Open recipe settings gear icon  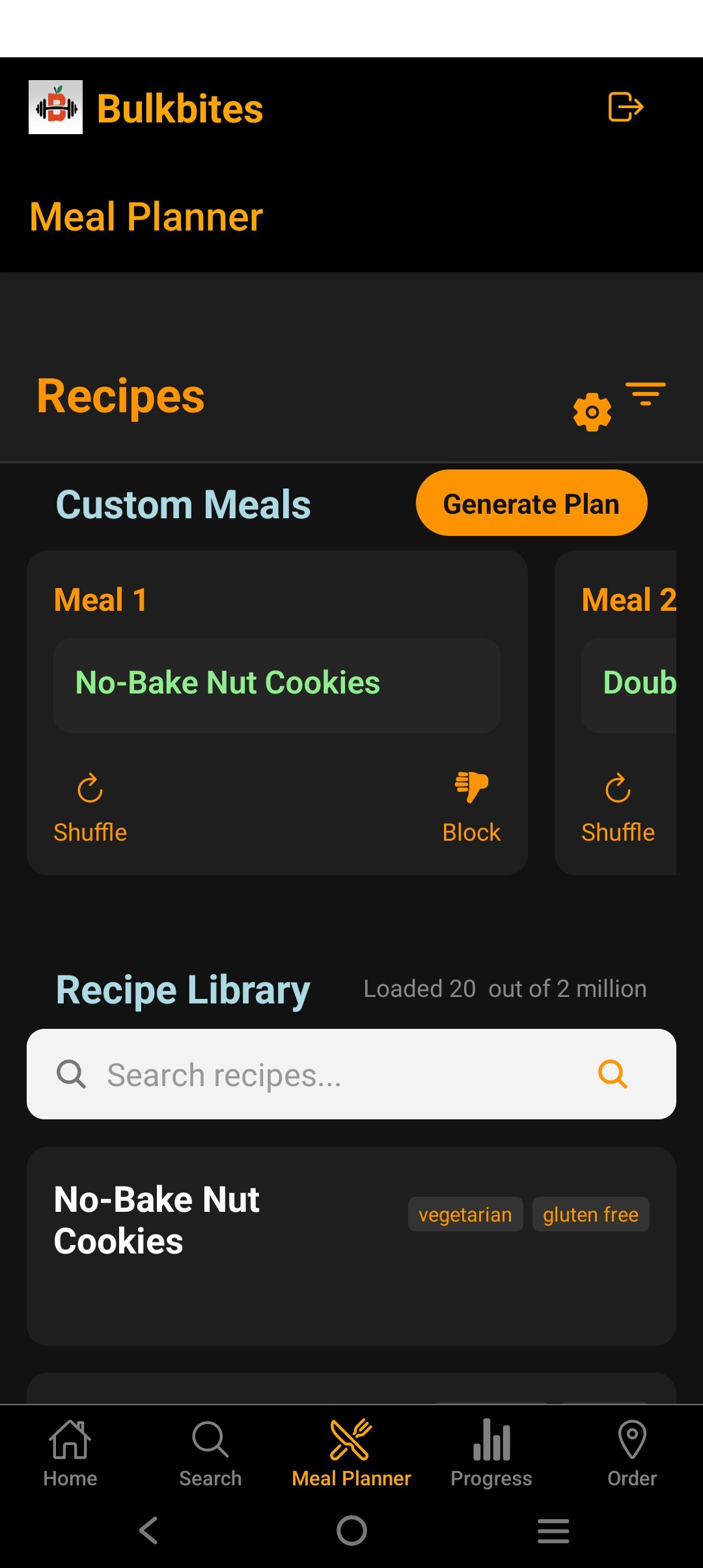click(x=592, y=412)
